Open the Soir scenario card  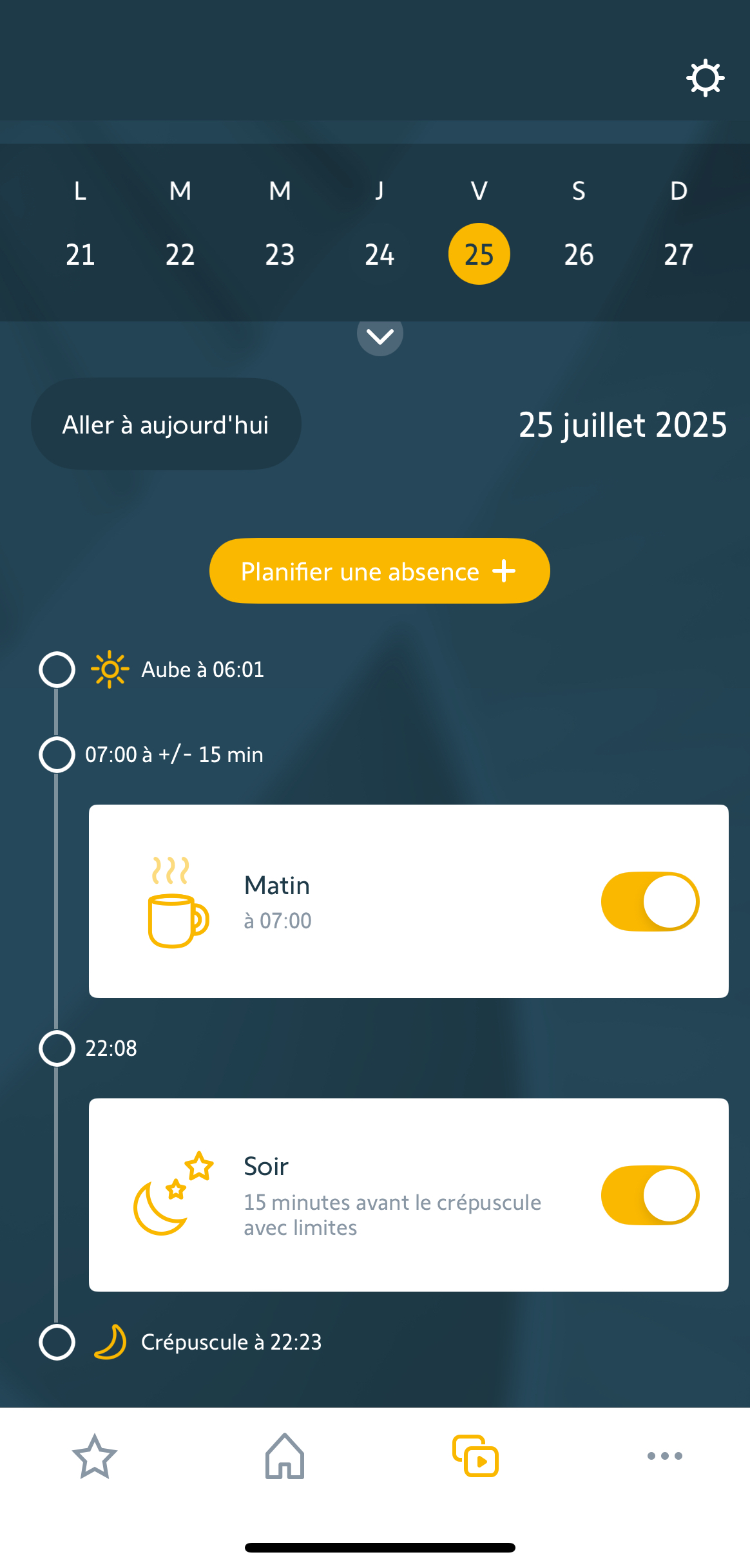point(409,1195)
